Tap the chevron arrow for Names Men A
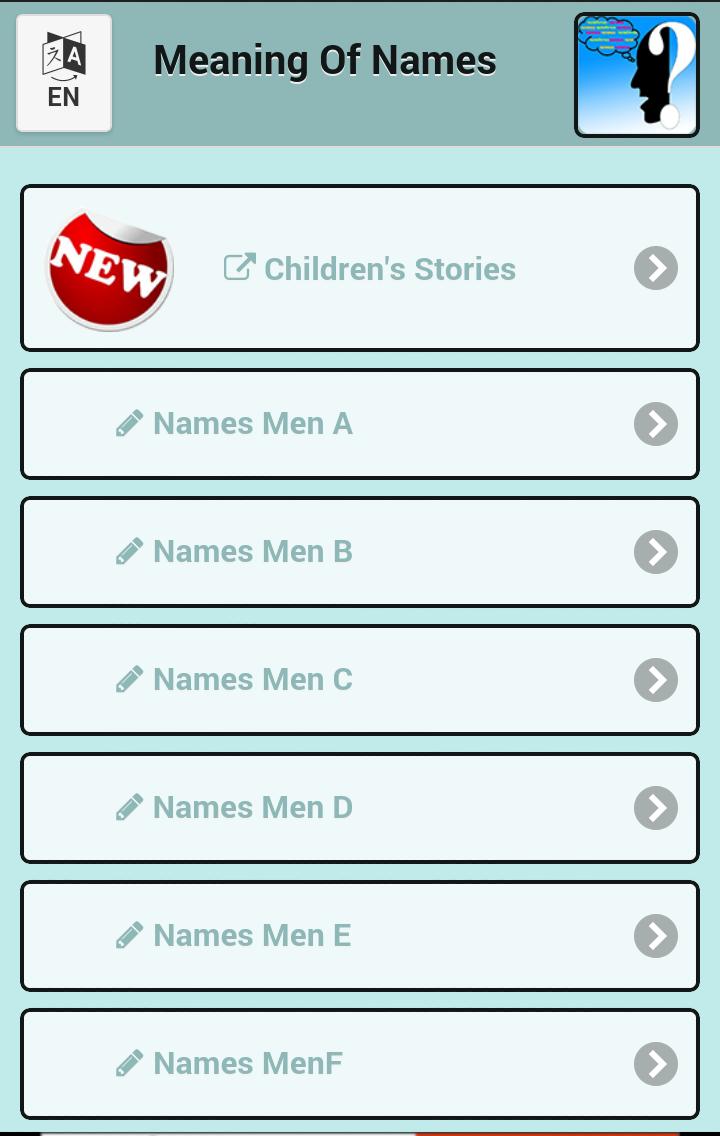The height and width of the screenshot is (1136, 720). [655, 423]
